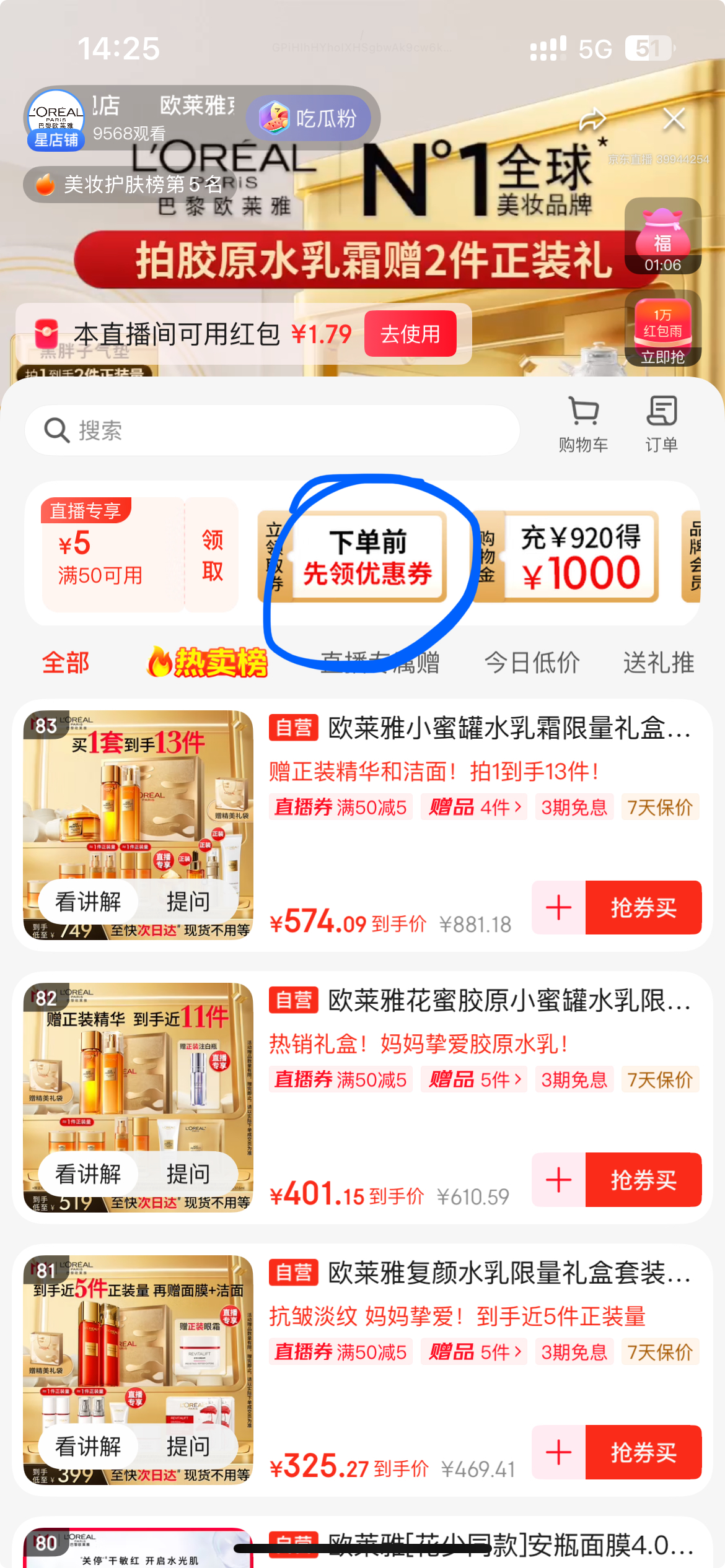Focus the 搜索 search field
Viewport: 725px width, 1568px height.
pyautogui.click(x=273, y=430)
